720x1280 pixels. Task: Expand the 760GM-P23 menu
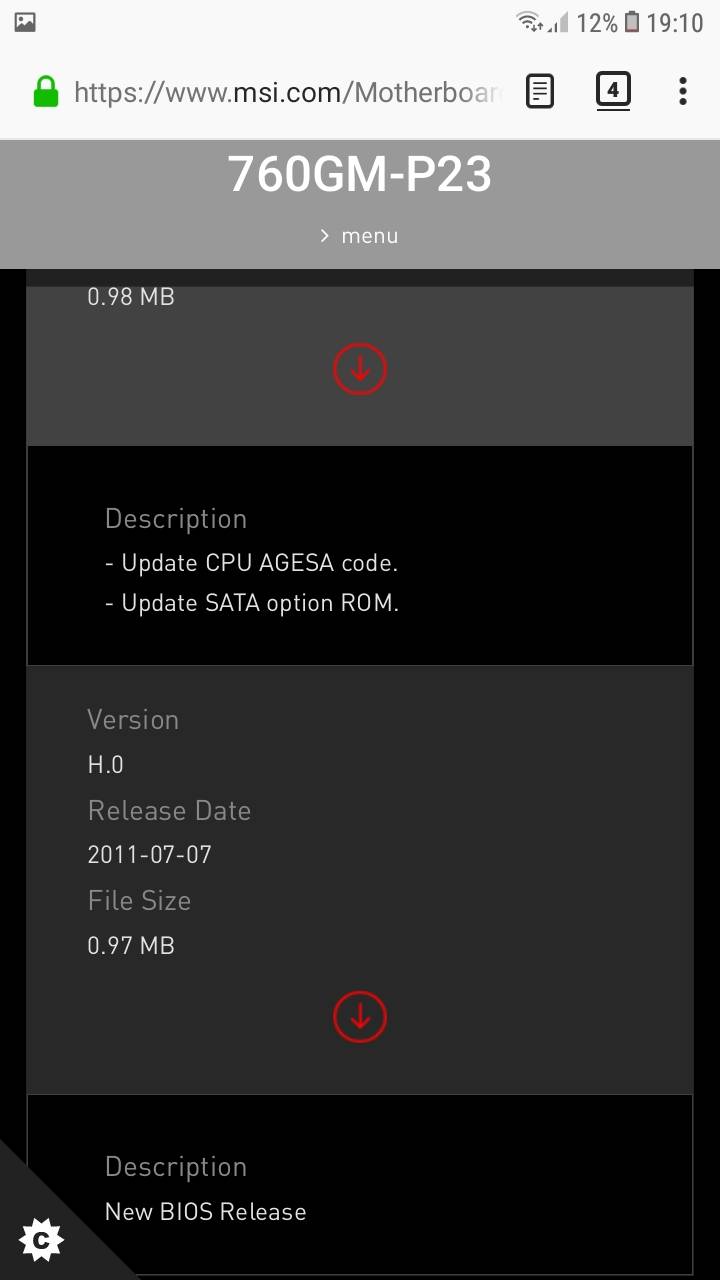pos(359,236)
